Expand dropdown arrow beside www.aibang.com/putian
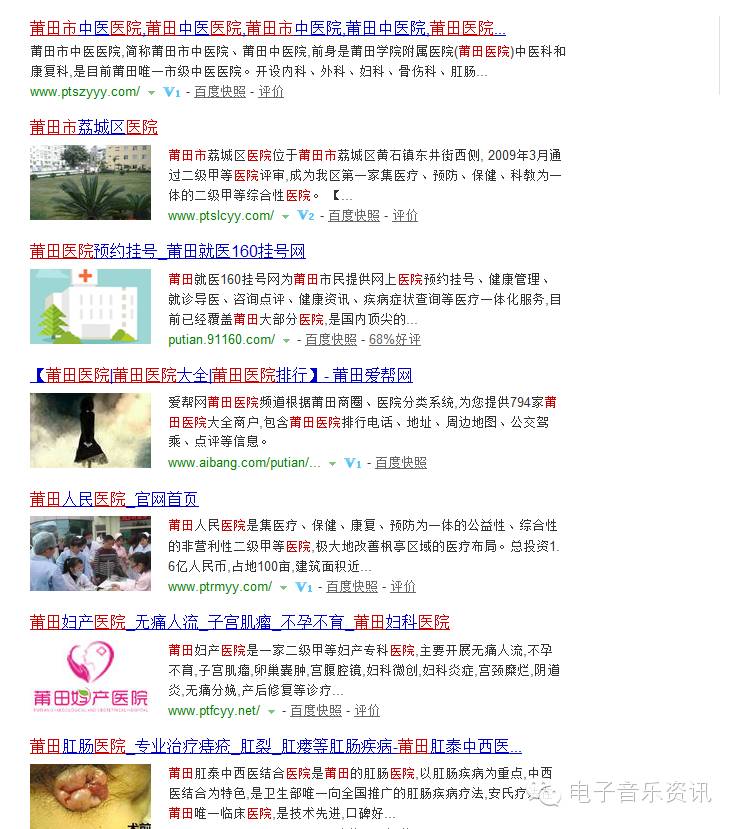The height and width of the screenshot is (829, 733). coord(333,464)
